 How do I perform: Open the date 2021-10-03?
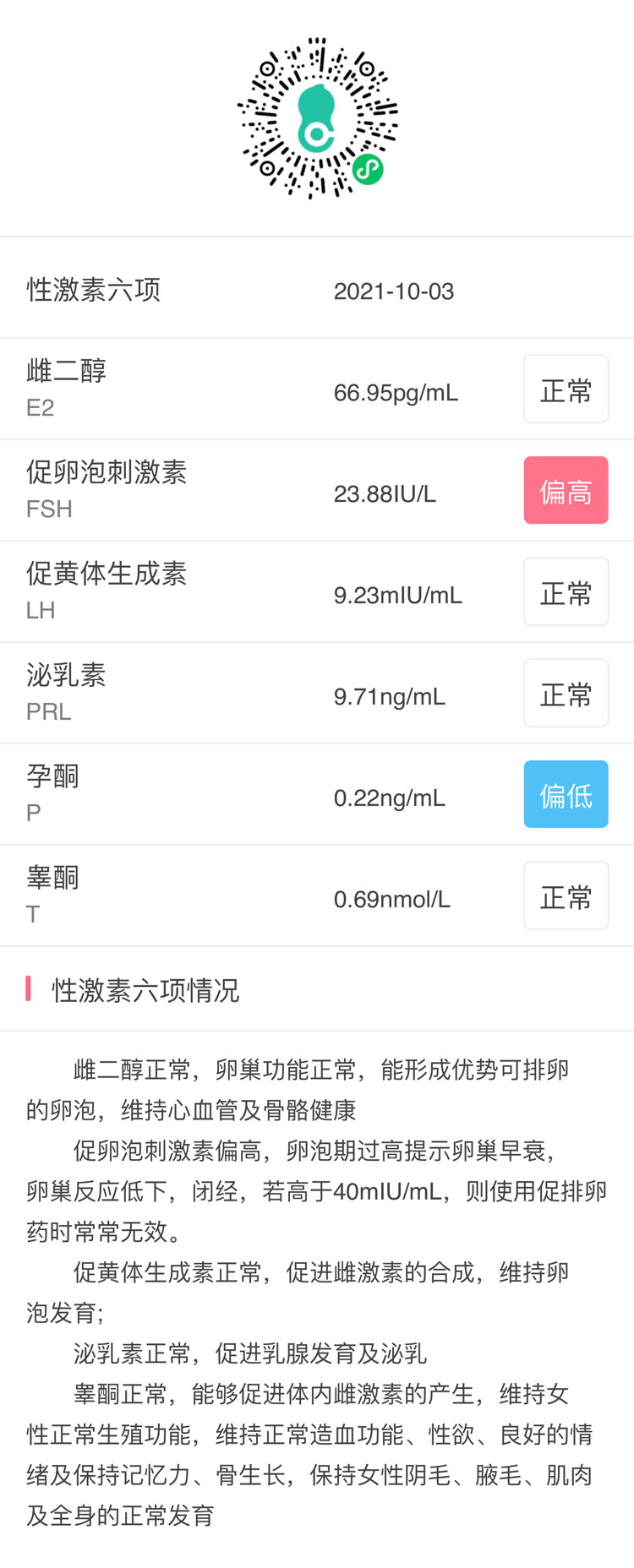(x=394, y=291)
